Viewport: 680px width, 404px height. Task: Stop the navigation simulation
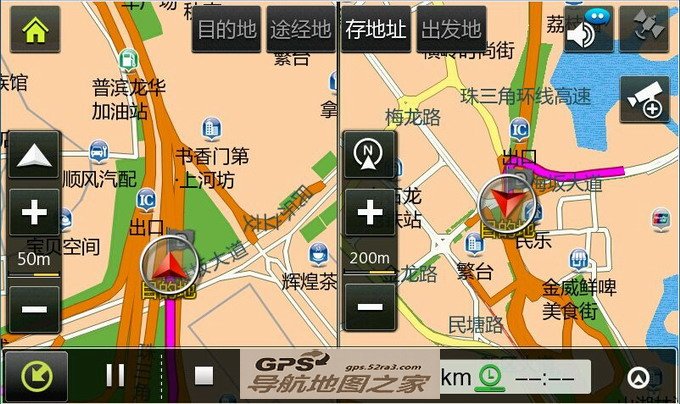click(204, 377)
